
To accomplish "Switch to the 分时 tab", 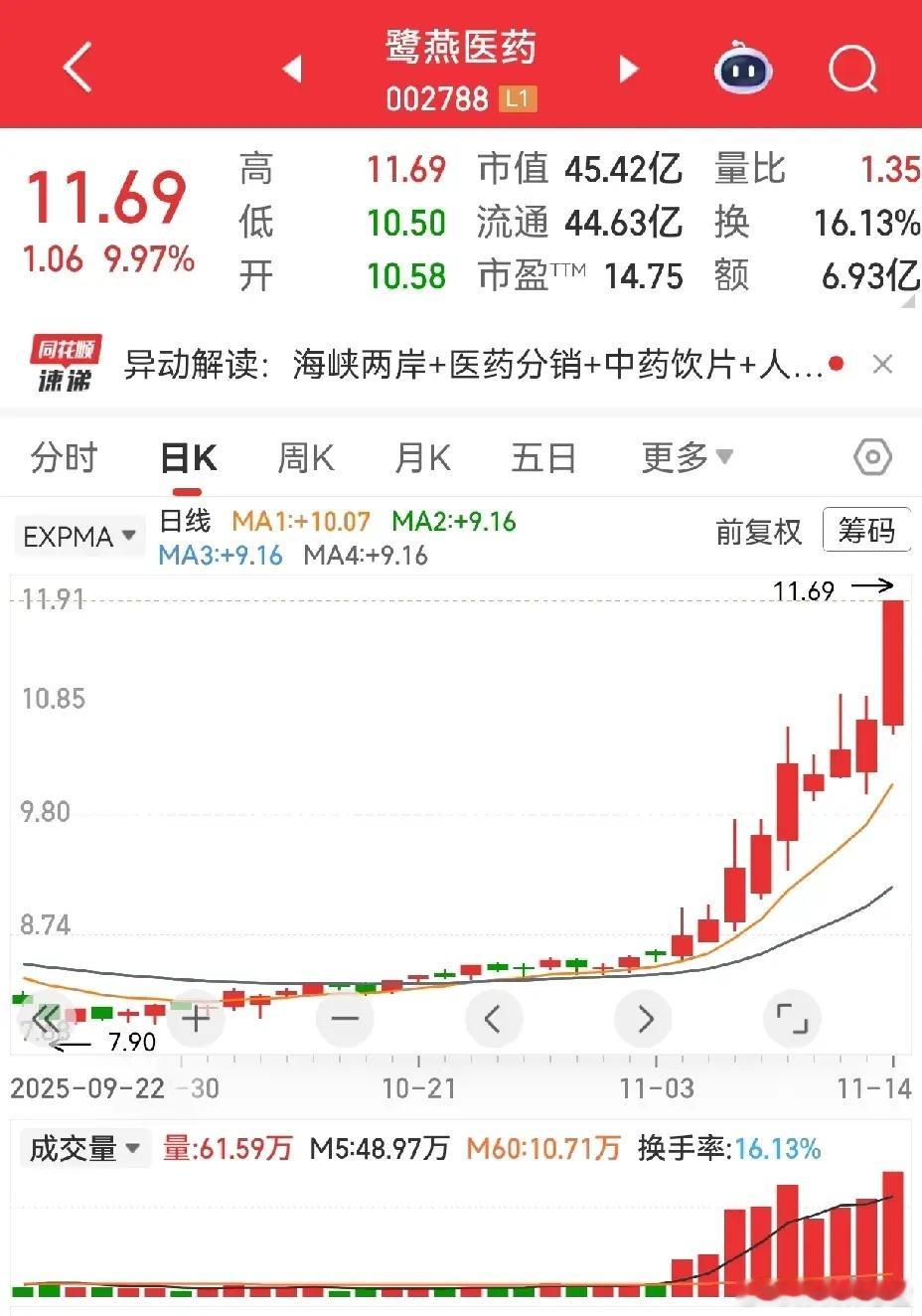I will tap(63, 456).
